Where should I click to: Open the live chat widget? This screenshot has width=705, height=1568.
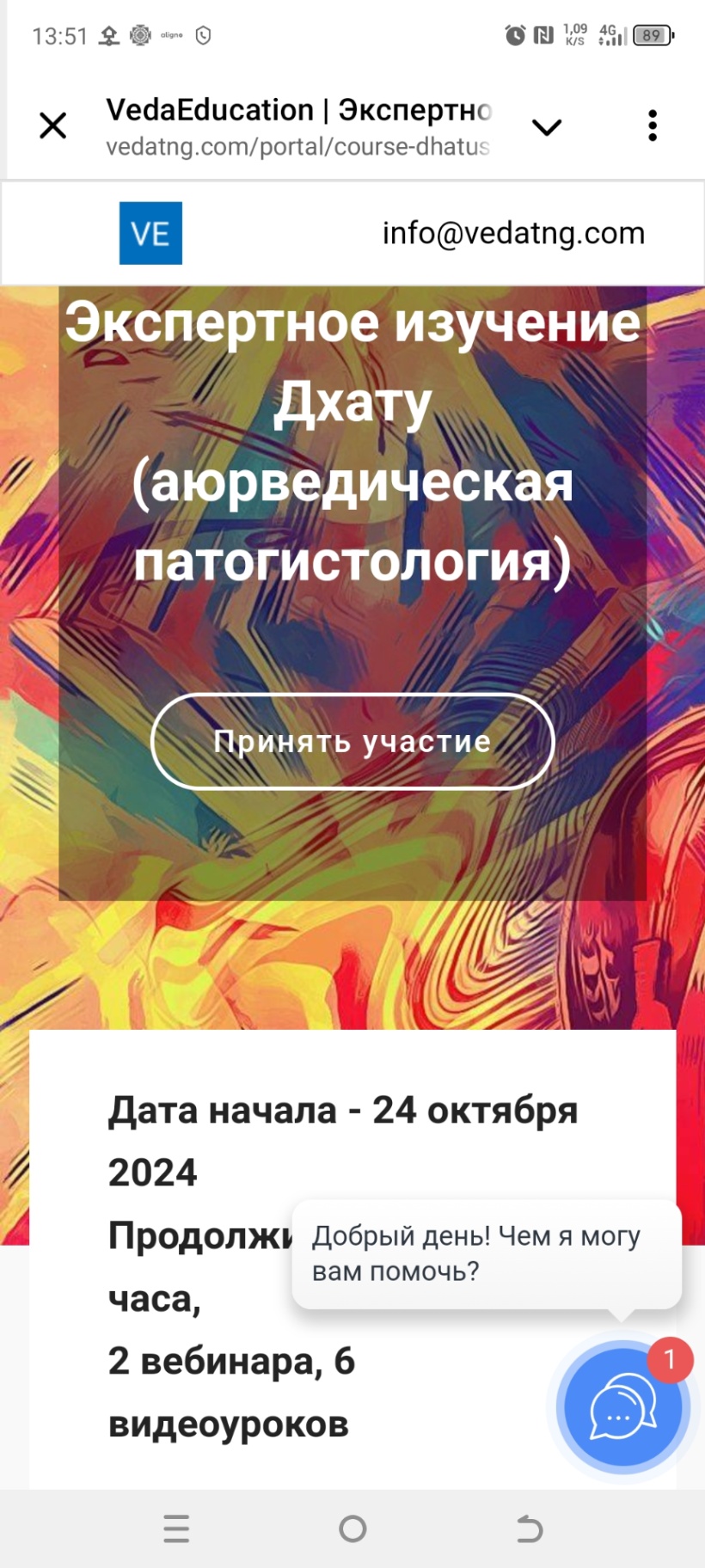[622, 1407]
